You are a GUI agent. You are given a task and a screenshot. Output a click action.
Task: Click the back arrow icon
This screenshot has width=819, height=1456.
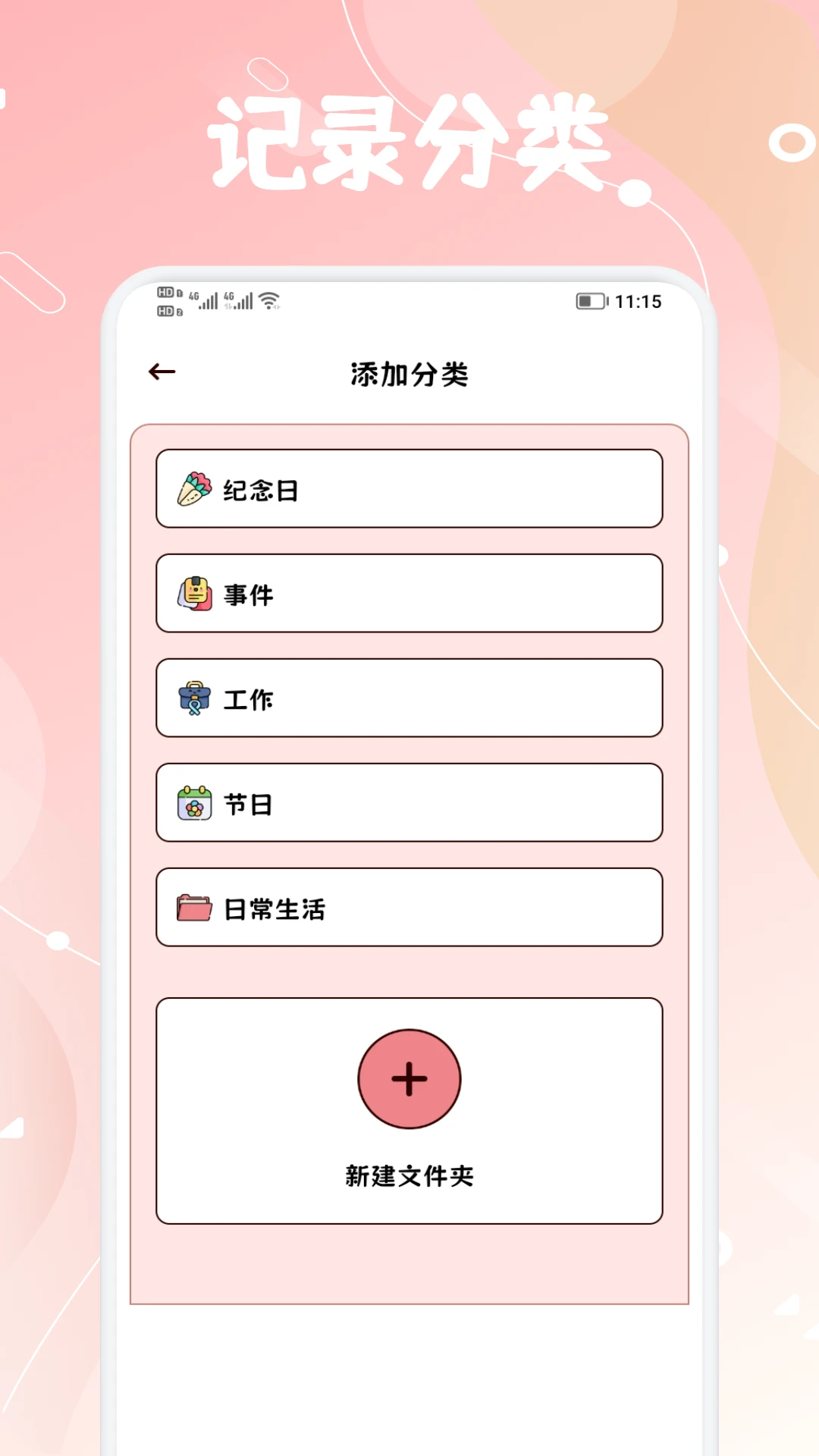(x=161, y=372)
